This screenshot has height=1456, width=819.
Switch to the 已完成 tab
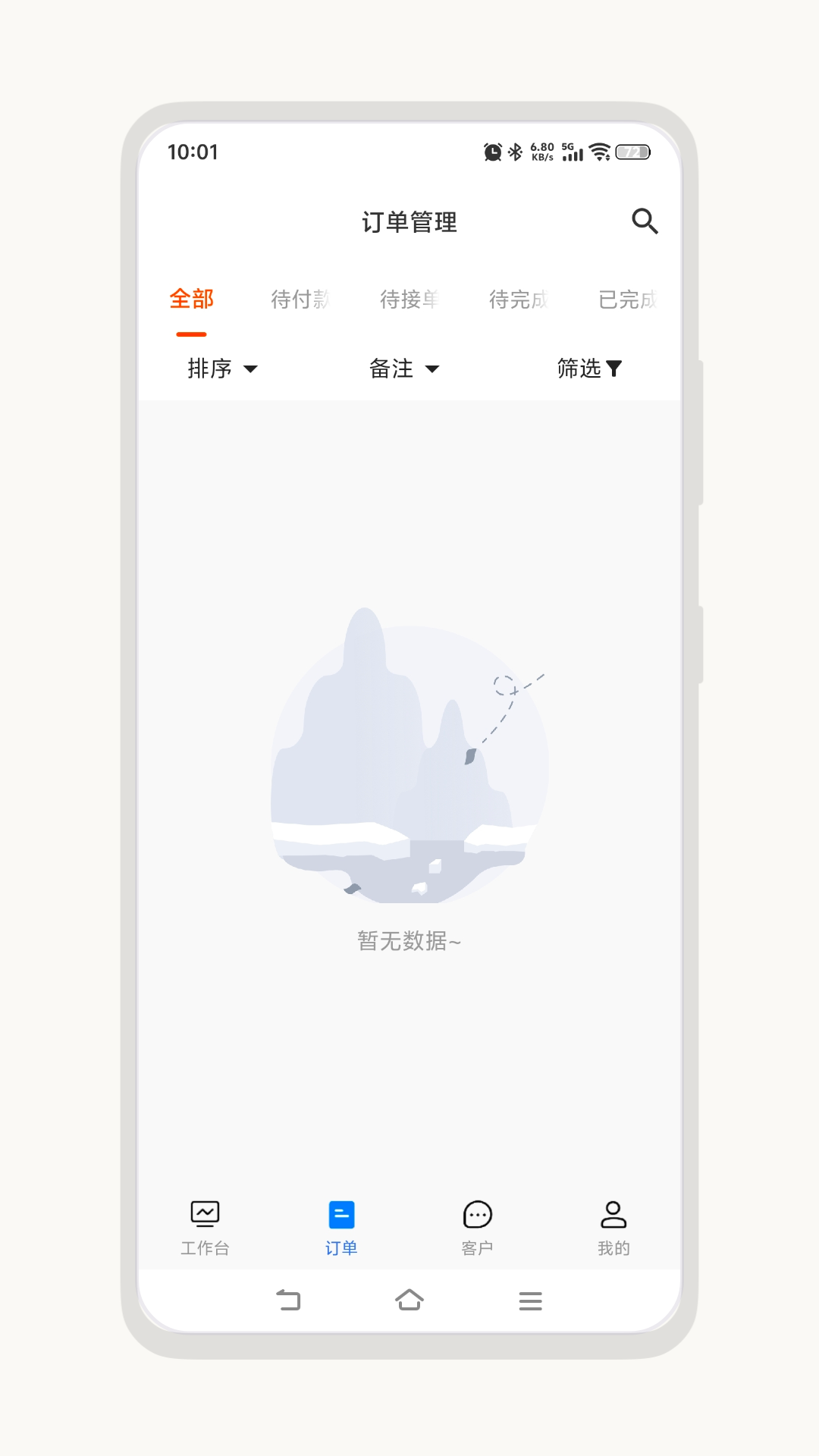click(x=627, y=300)
